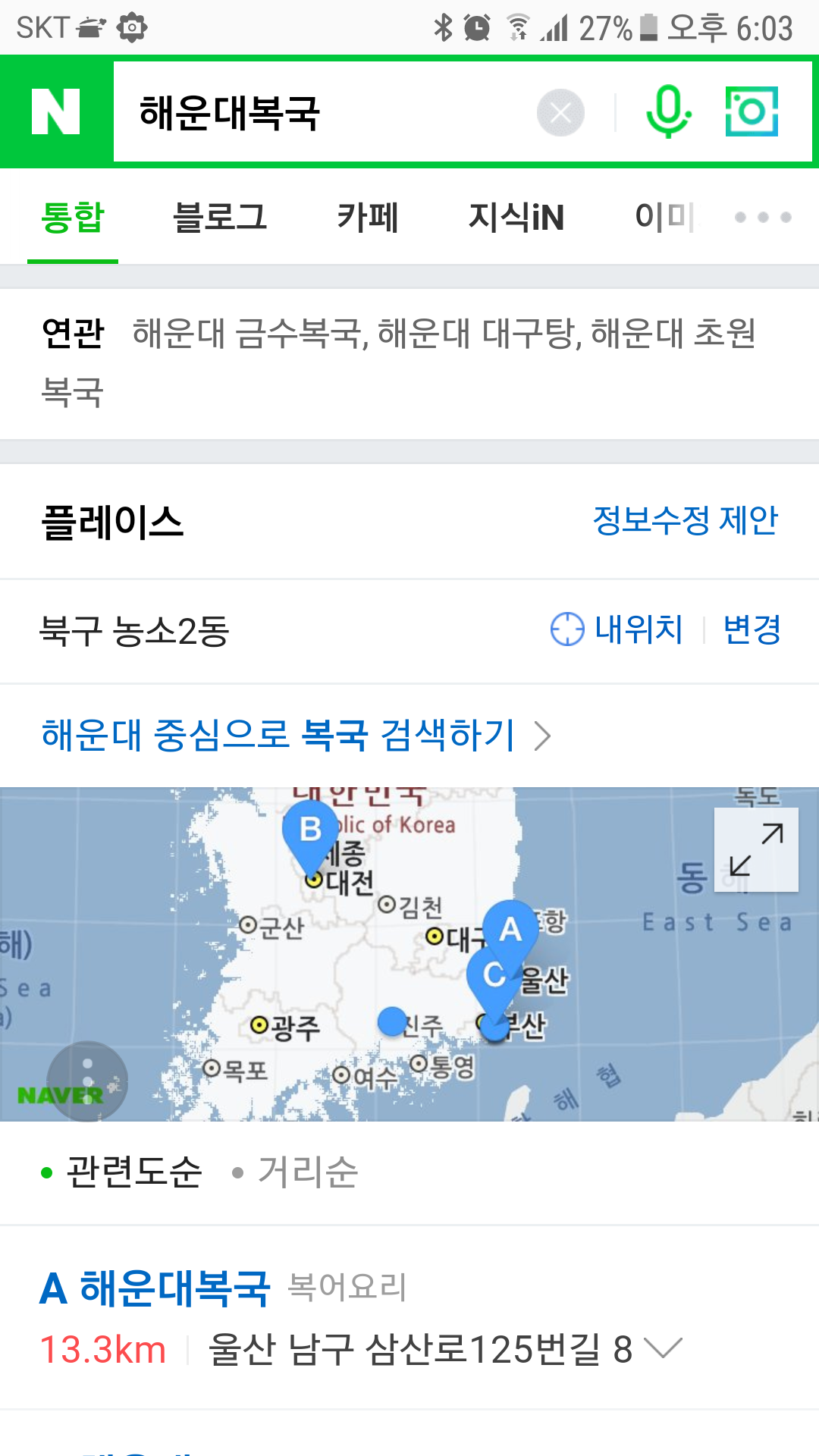Show more search tabs via three dots
Screen dimensions: 819x1456
[x=763, y=218]
